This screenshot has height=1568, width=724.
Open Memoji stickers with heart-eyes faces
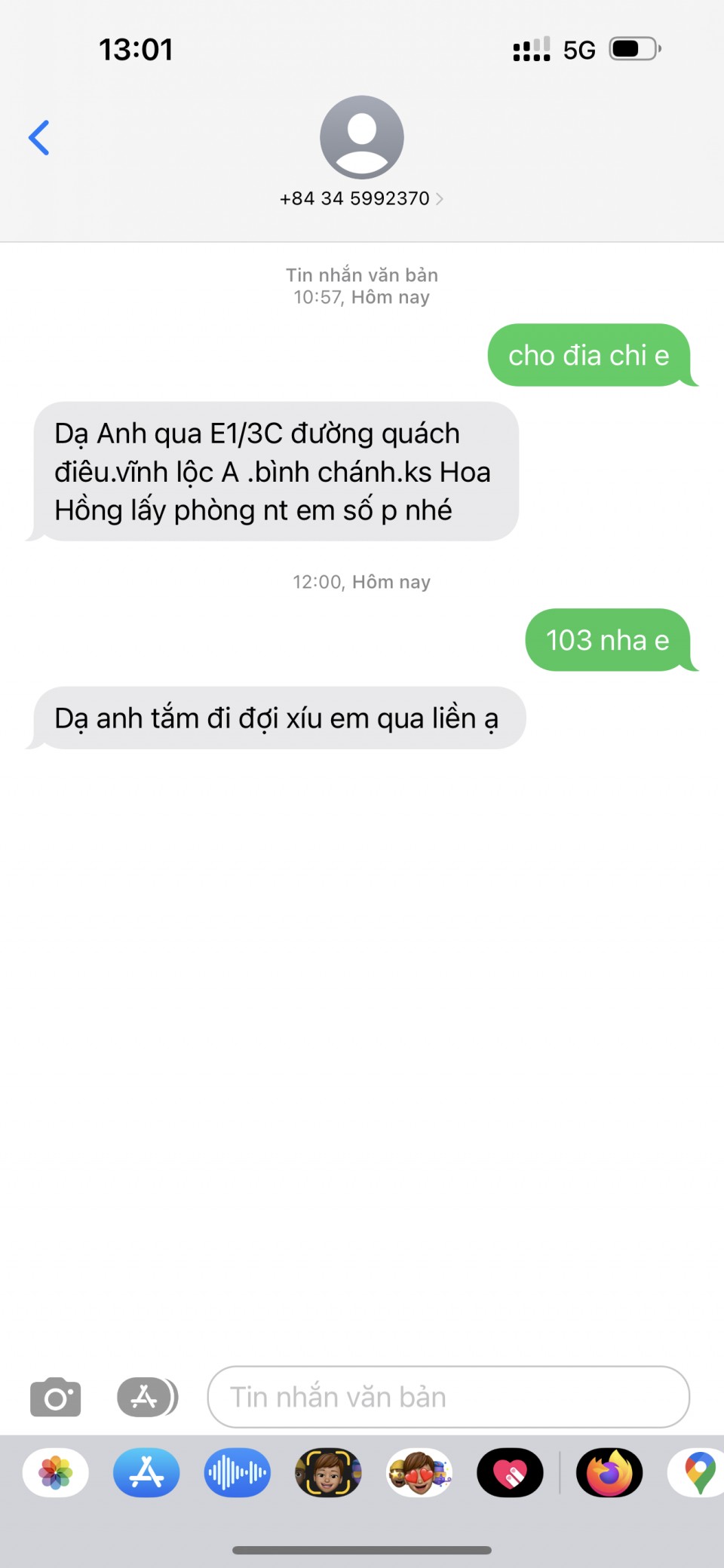[x=419, y=1472]
